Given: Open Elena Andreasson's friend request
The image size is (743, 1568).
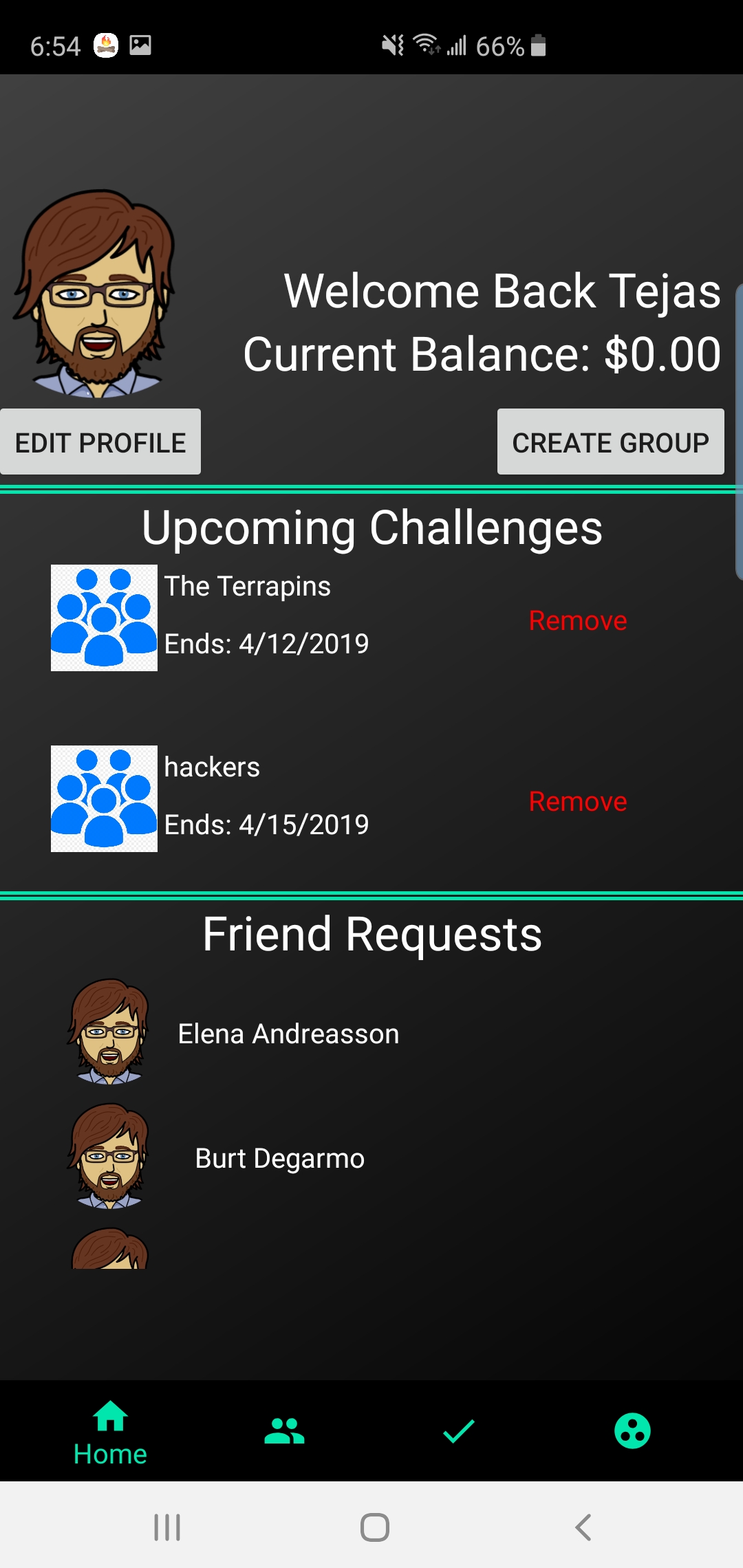Looking at the screenshot, I should coord(288,1034).
